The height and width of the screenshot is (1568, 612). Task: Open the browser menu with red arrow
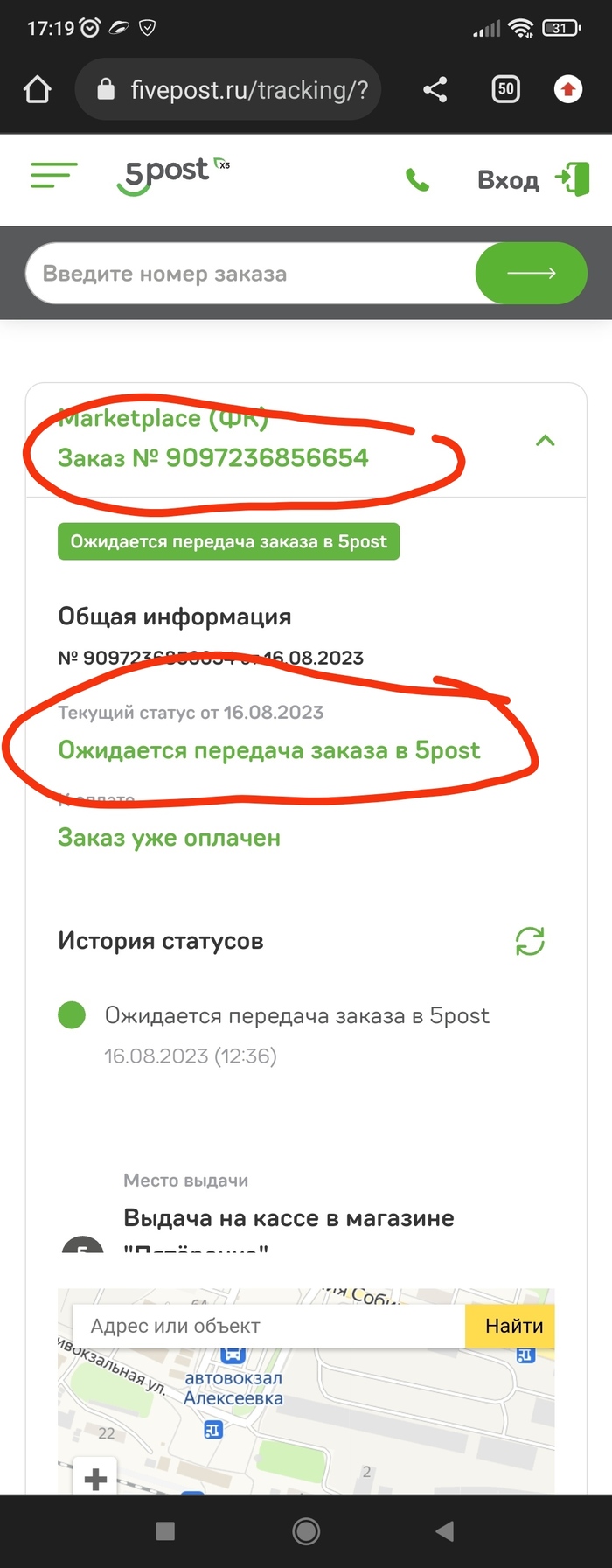pyautogui.click(x=568, y=89)
